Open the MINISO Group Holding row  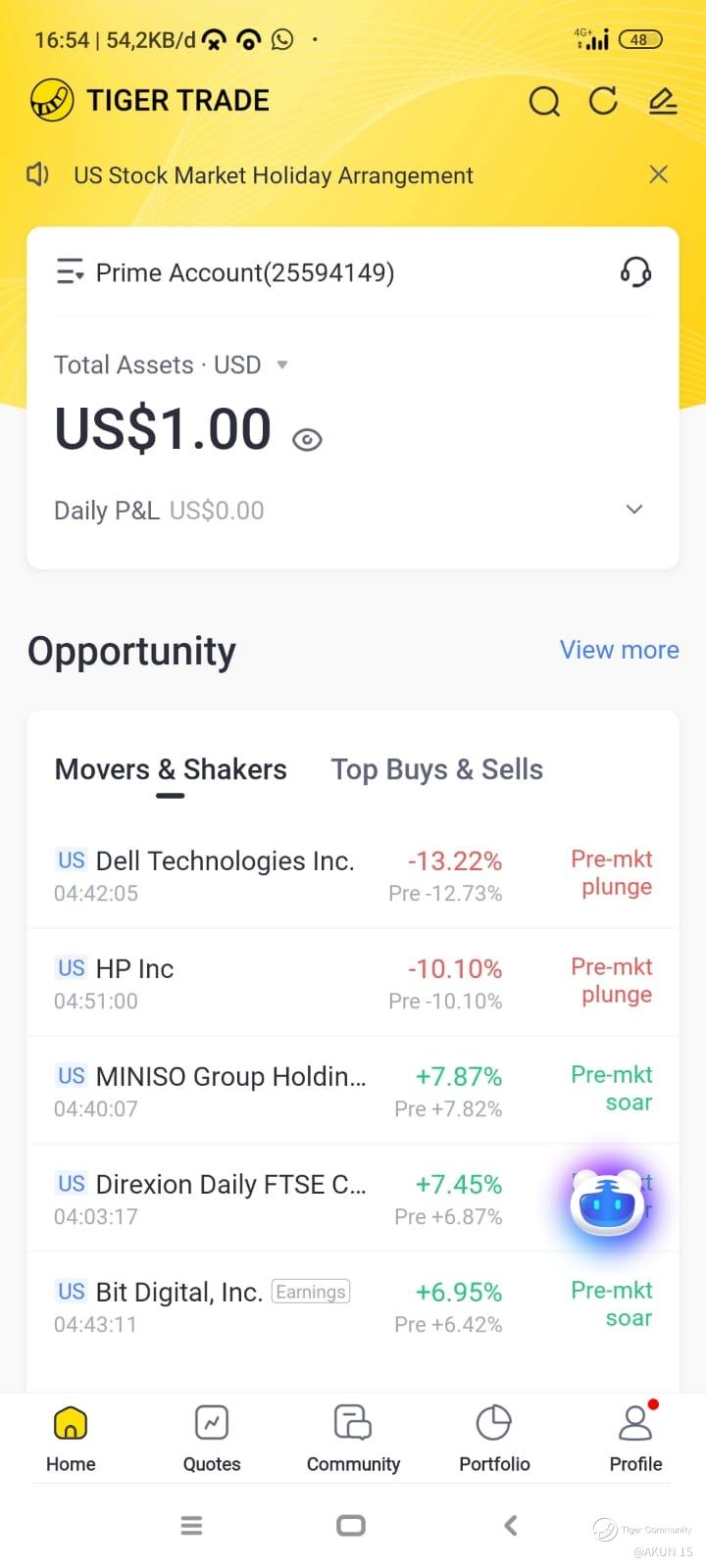(x=353, y=1091)
